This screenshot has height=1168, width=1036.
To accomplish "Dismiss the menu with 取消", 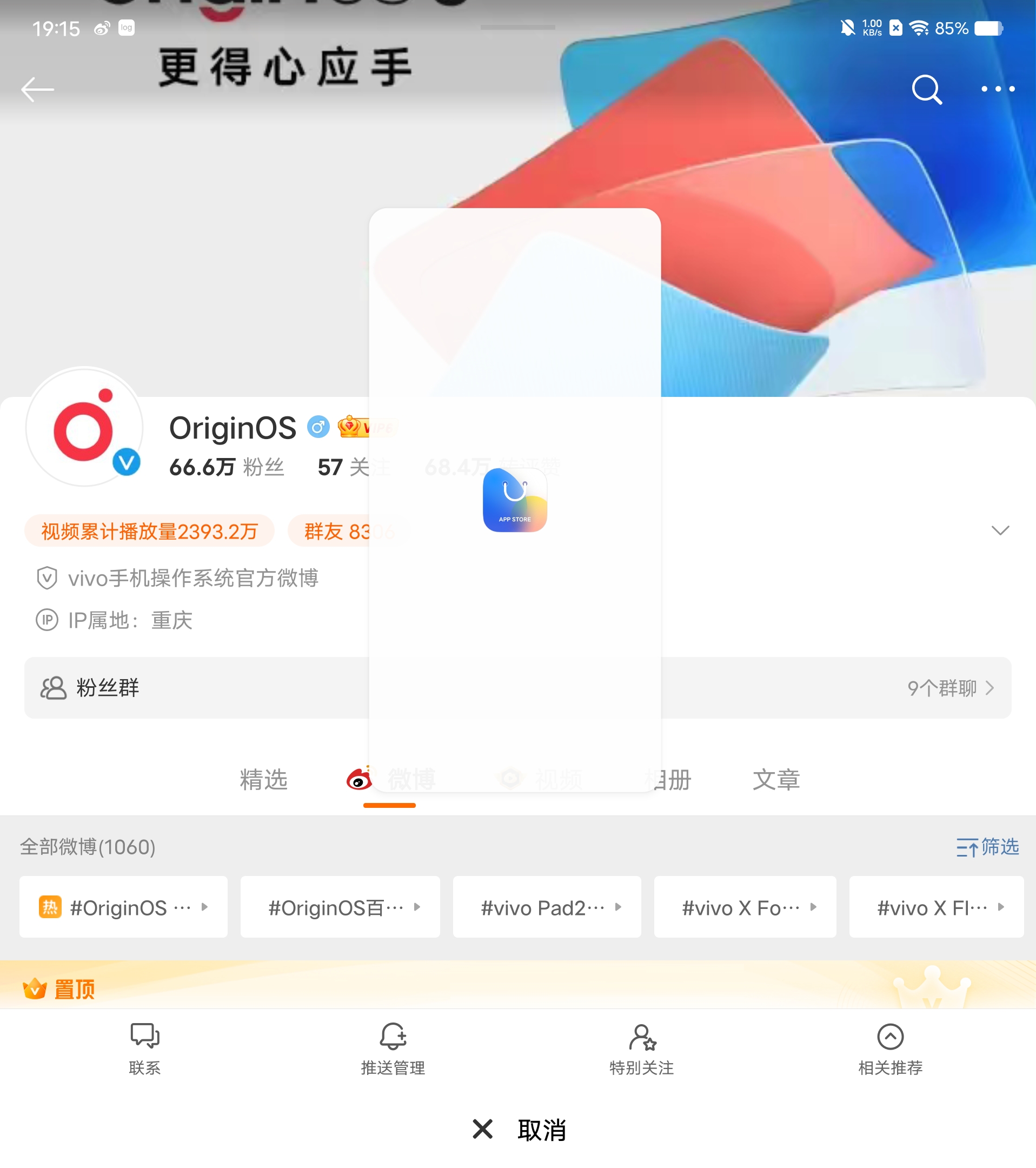I will click(519, 1129).
